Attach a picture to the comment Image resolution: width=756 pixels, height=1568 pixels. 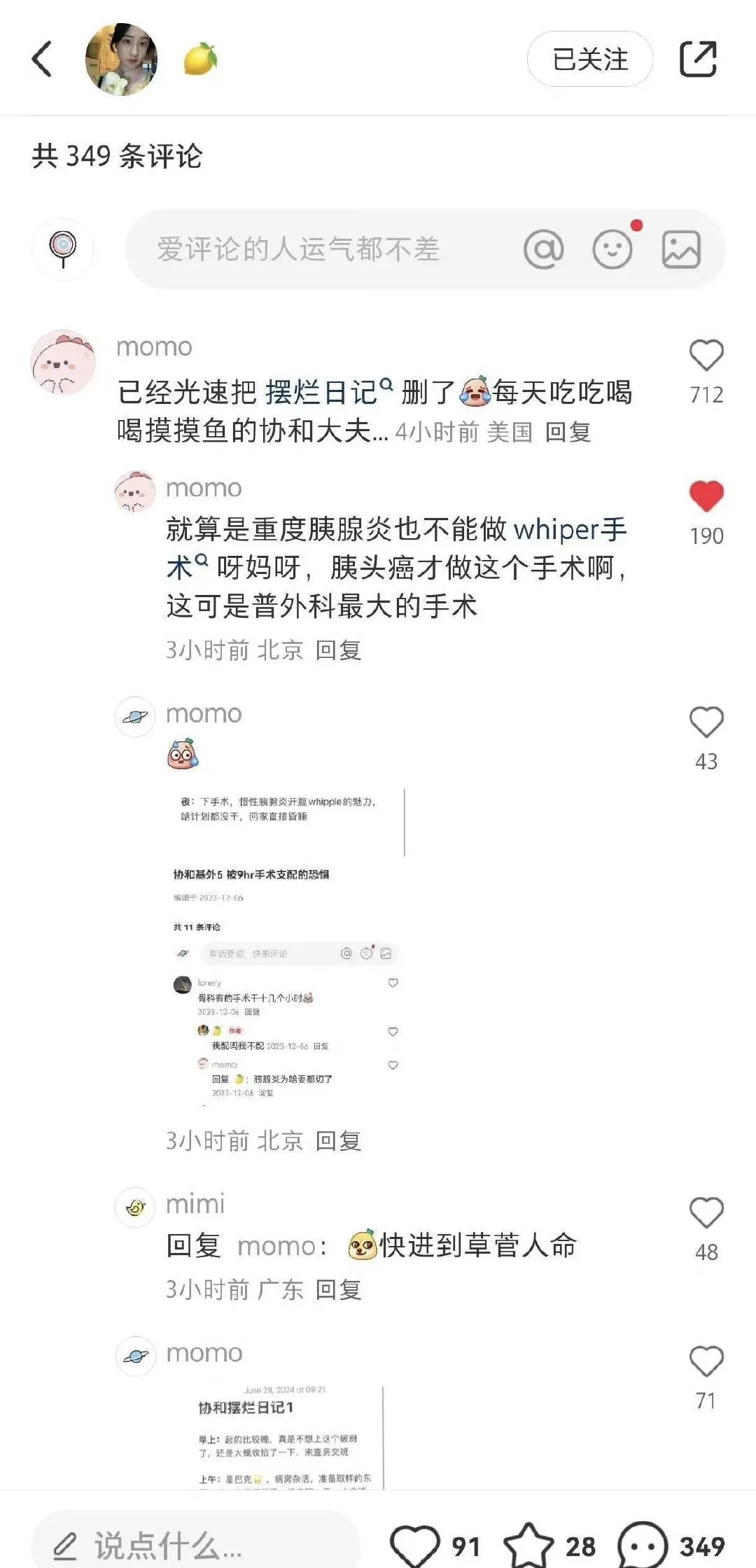tap(681, 249)
